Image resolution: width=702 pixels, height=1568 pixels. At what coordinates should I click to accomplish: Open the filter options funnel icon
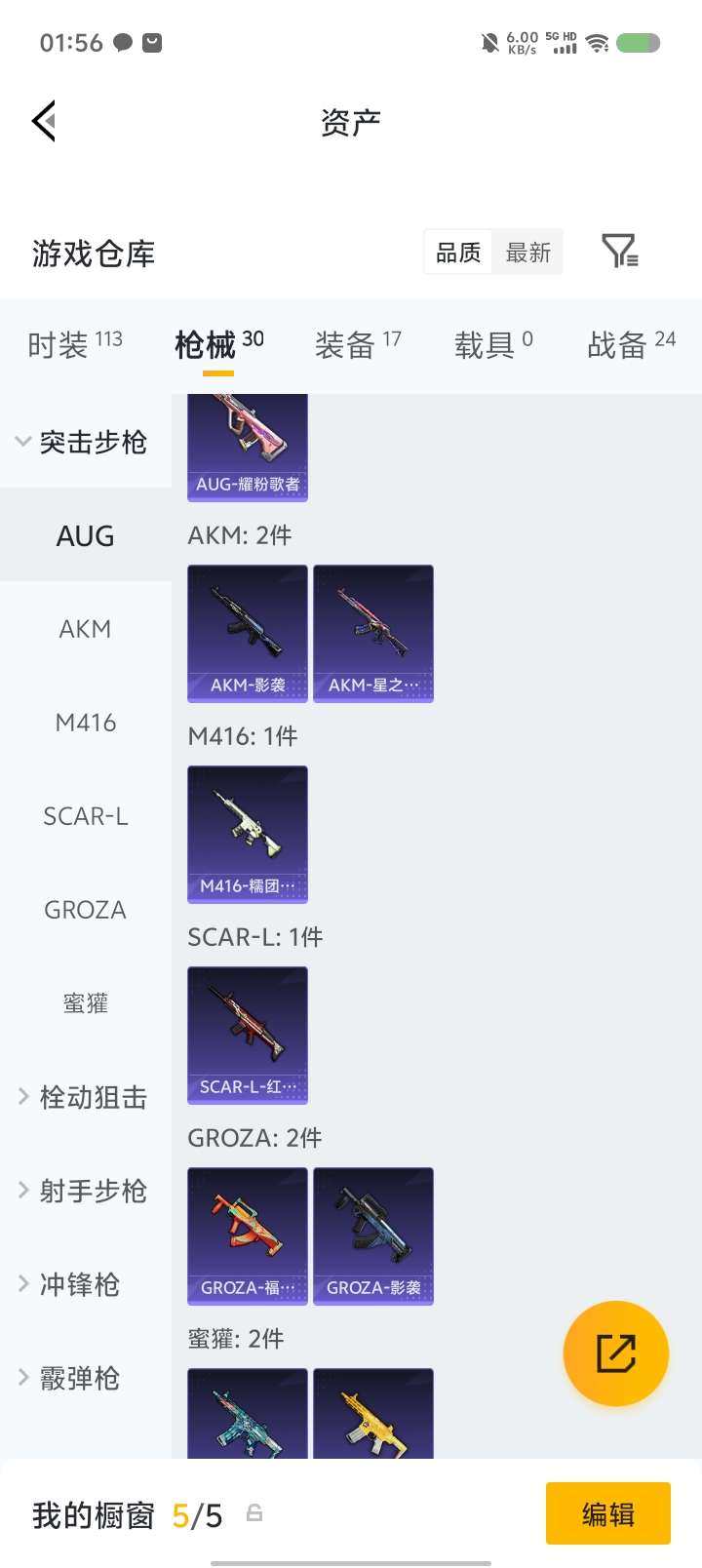(x=621, y=252)
